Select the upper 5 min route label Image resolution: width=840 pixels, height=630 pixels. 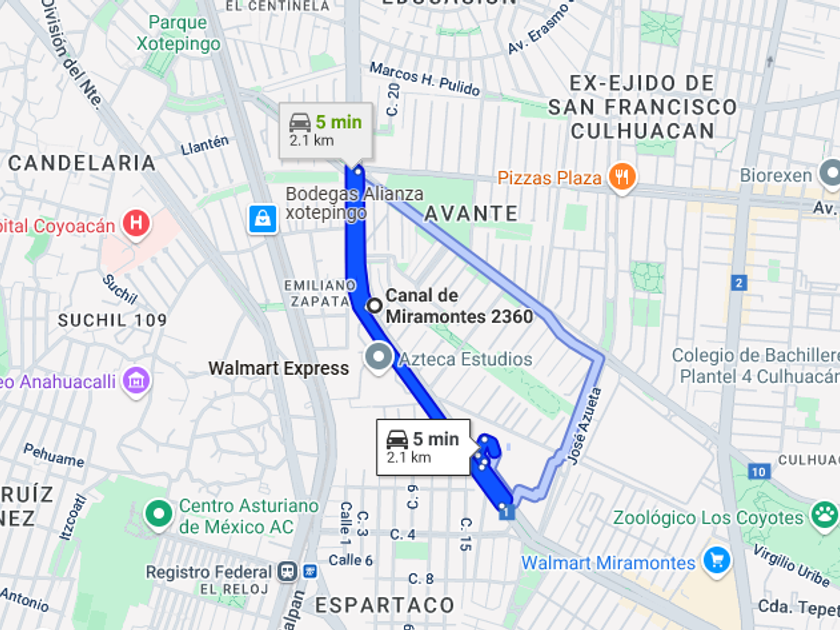[x=326, y=131]
